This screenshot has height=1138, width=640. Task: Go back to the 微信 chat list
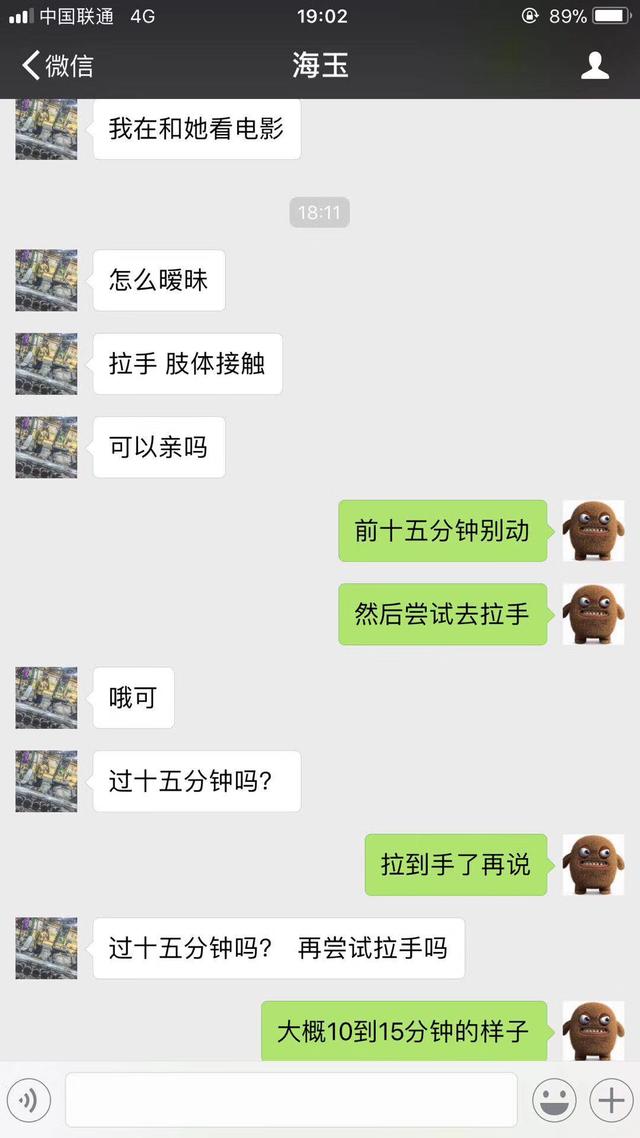(x=58, y=66)
